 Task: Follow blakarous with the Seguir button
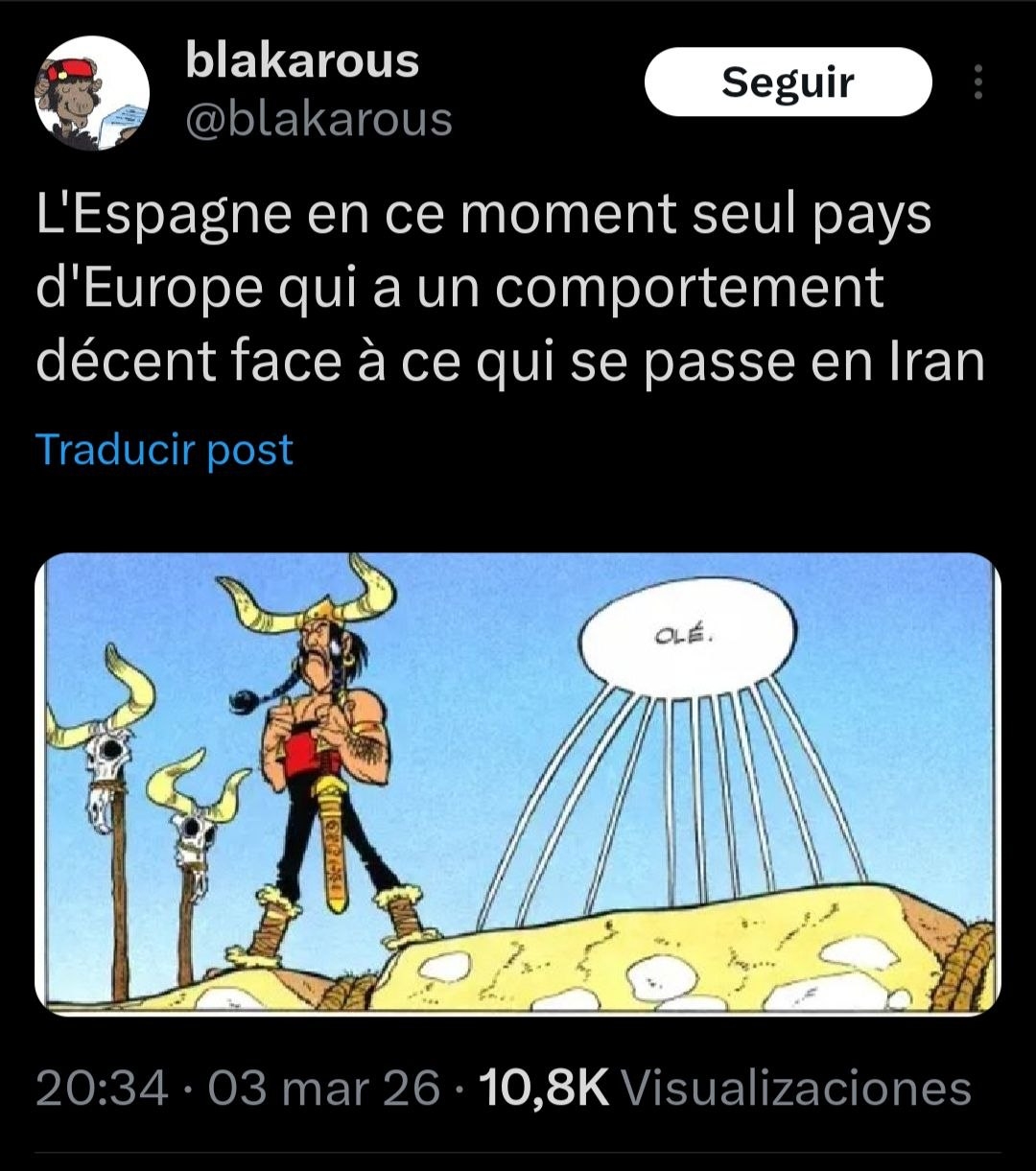tap(788, 82)
